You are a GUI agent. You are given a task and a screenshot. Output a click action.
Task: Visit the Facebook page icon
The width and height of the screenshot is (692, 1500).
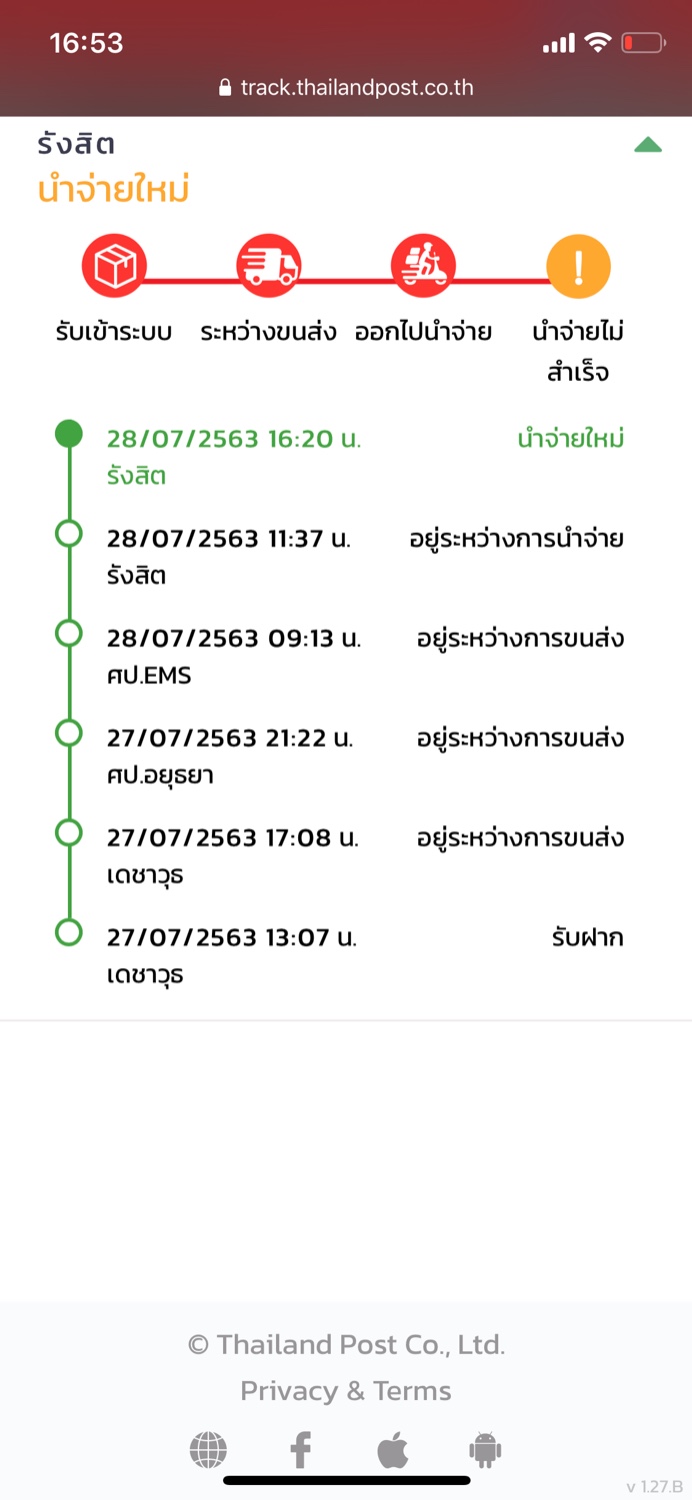(x=300, y=1449)
